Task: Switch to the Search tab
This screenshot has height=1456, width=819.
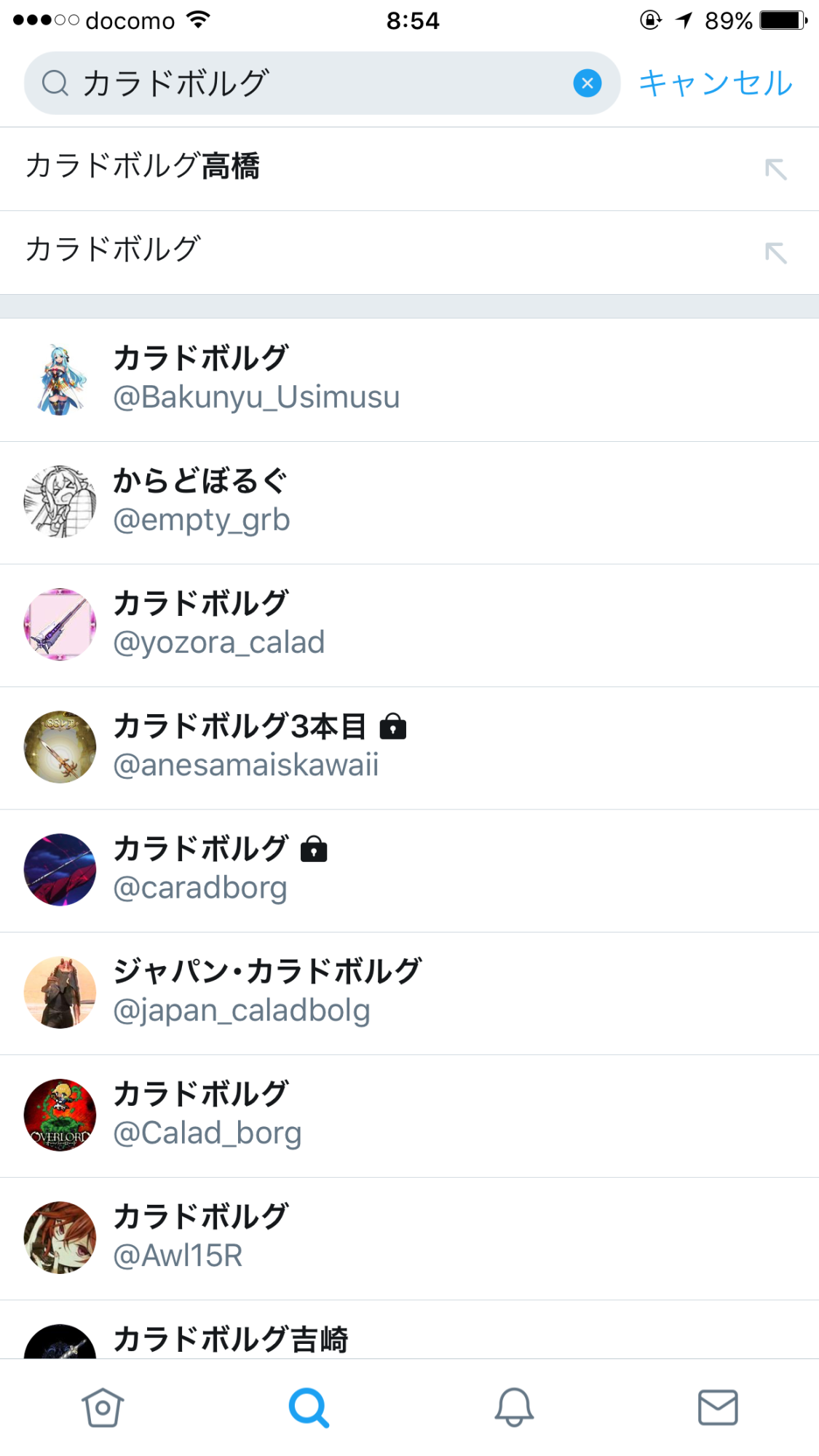Action: point(309,1407)
